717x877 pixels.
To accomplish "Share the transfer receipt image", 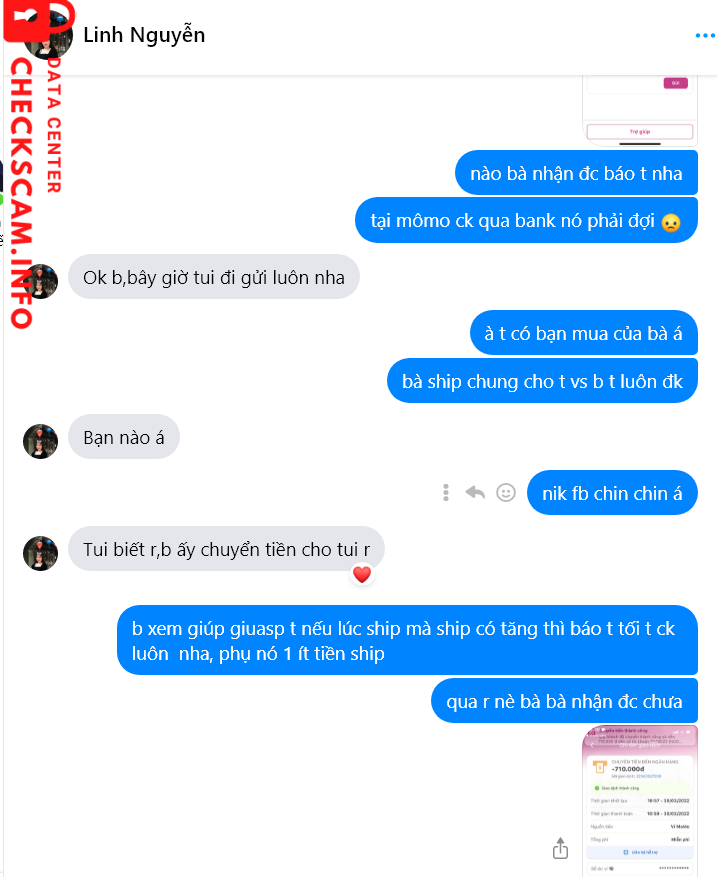I will click(560, 848).
